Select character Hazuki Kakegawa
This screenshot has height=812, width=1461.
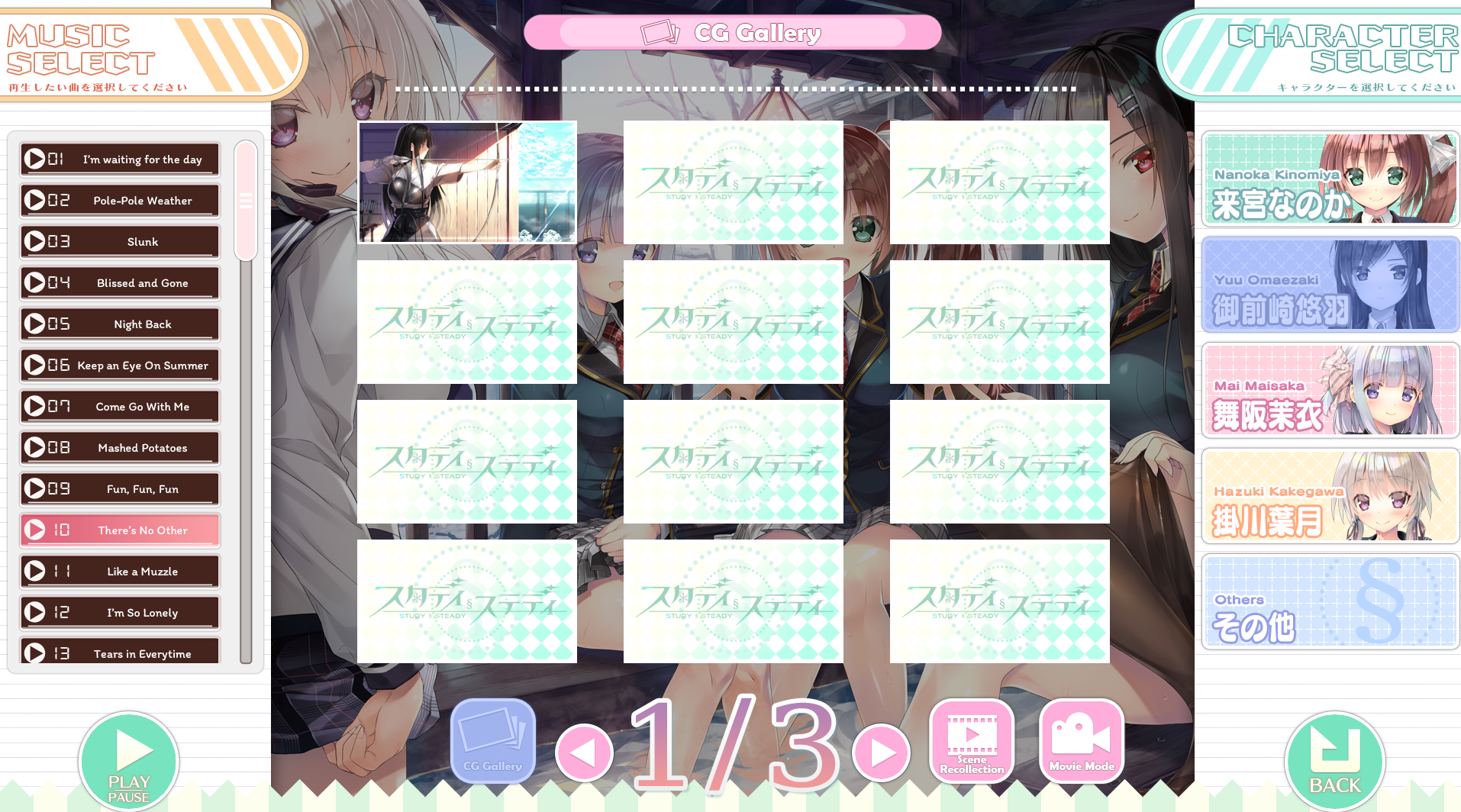pyautogui.click(x=1330, y=496)
